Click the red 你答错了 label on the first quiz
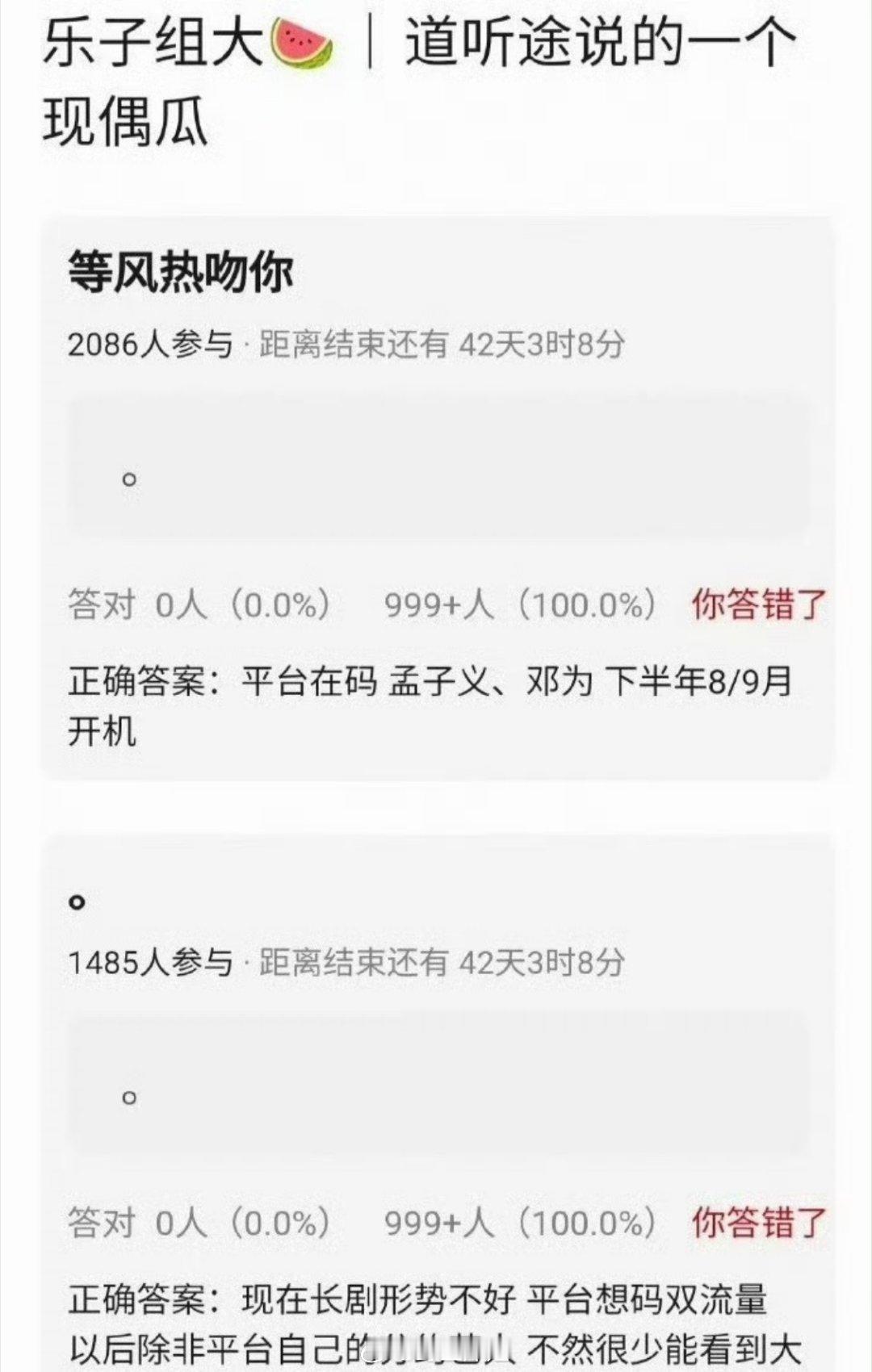The width and height of the screenshot is (872, 1372). [759, 605]
